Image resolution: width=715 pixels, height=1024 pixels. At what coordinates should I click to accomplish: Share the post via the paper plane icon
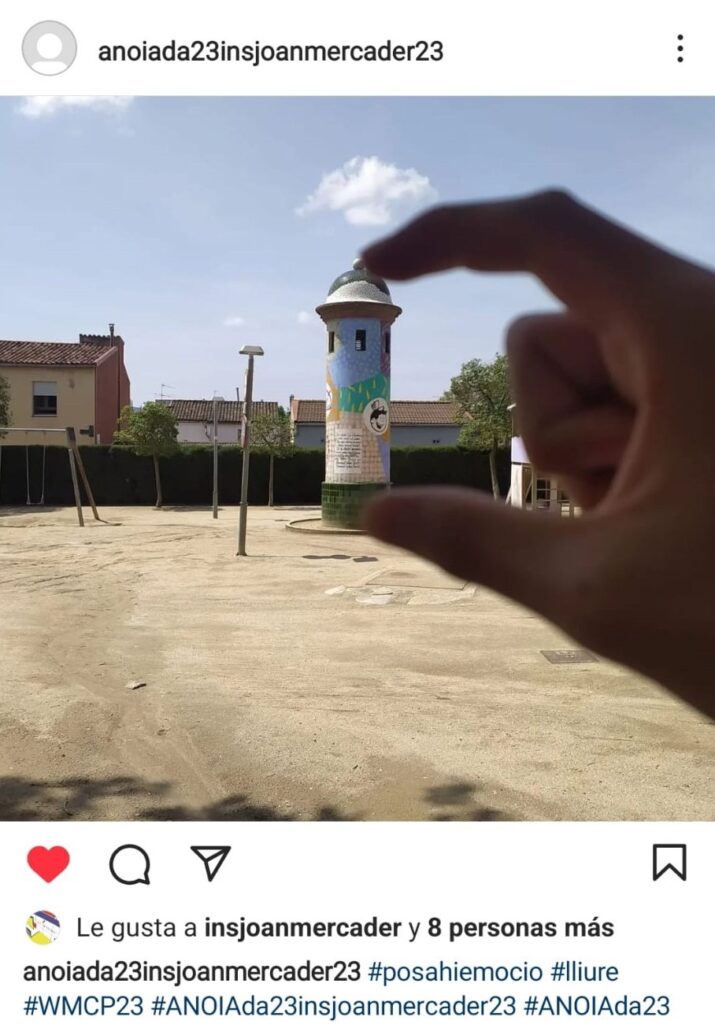(x=210, y=862)
